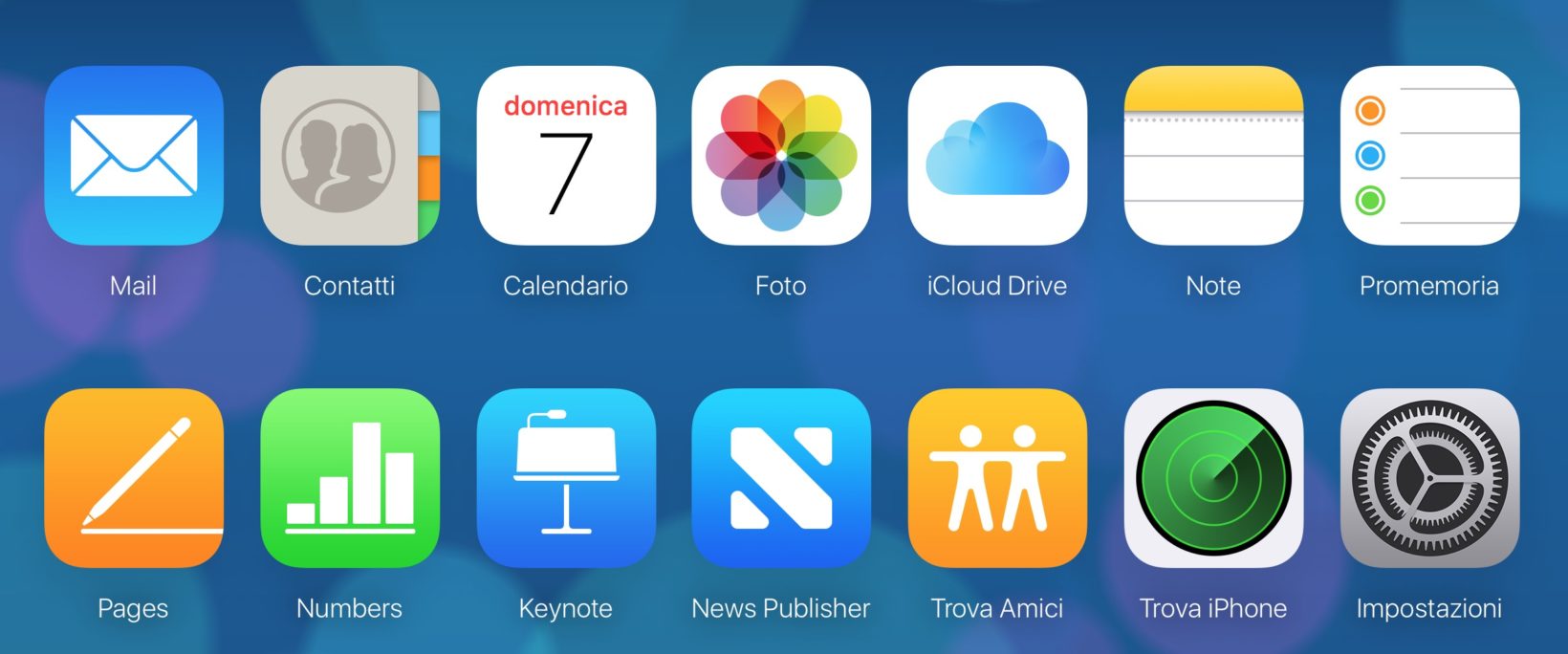Open Contatti

(350, 156)
